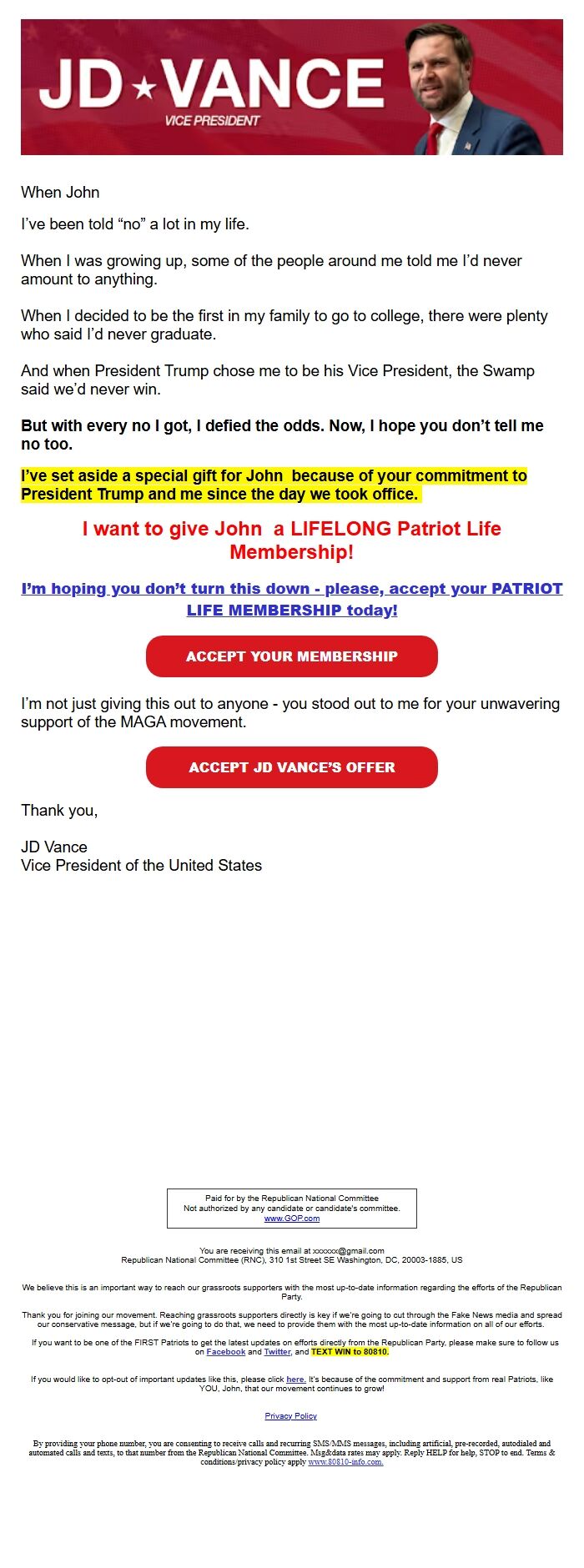Click the opt-out "here" link
The height and width of the screenshot is (1568, 584).
(295, 1380)
